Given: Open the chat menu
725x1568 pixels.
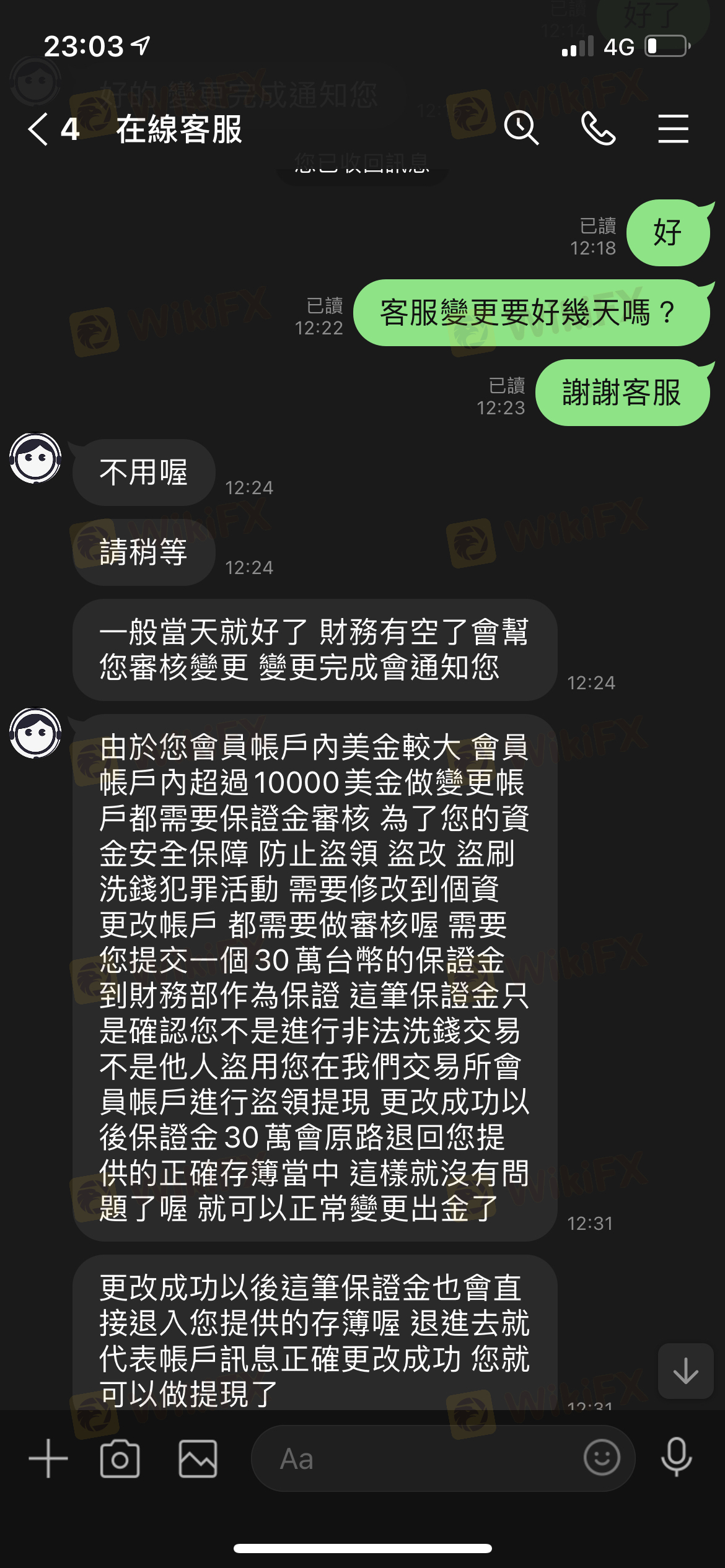Looking at the screenshot, I should coord(673,129).
